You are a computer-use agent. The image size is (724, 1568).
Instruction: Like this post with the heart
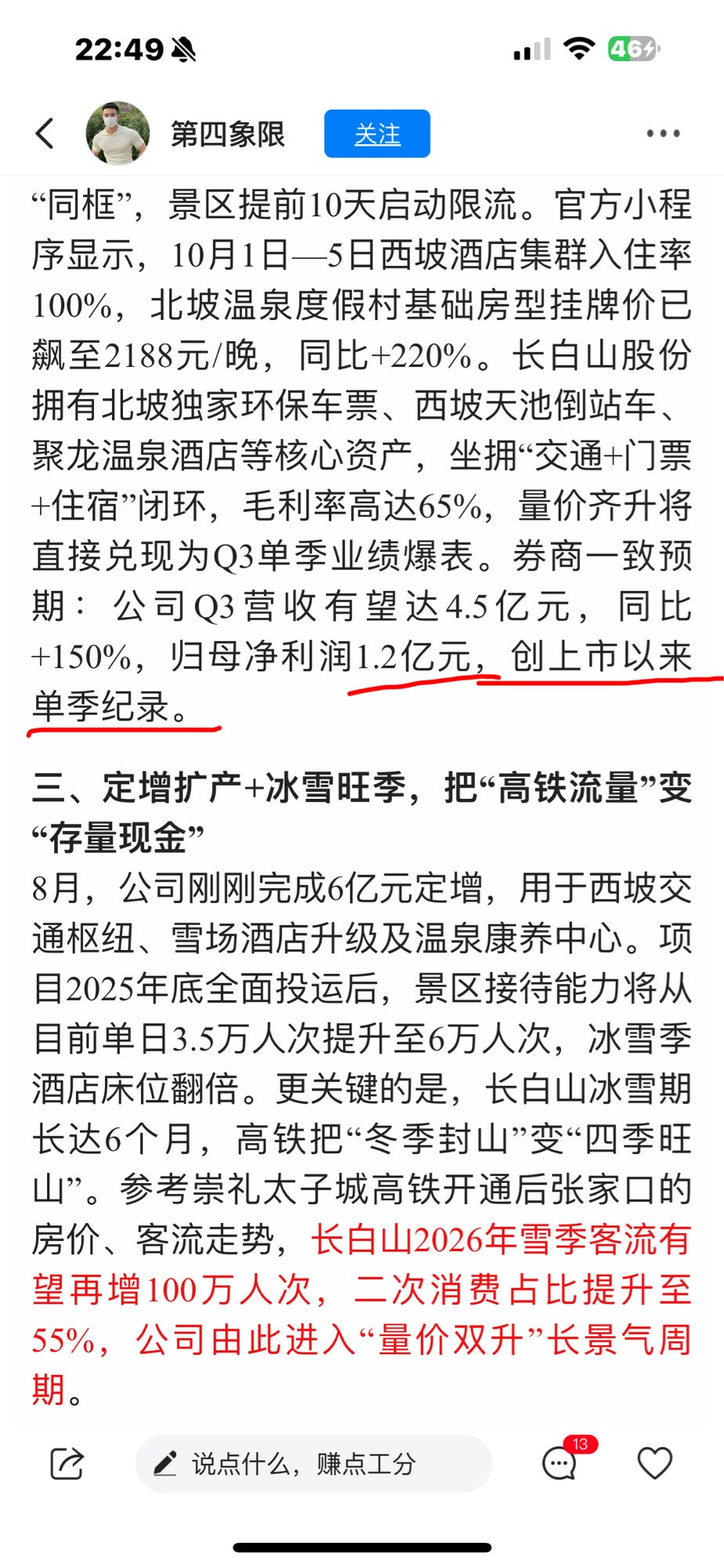(x=654, y=1464)
